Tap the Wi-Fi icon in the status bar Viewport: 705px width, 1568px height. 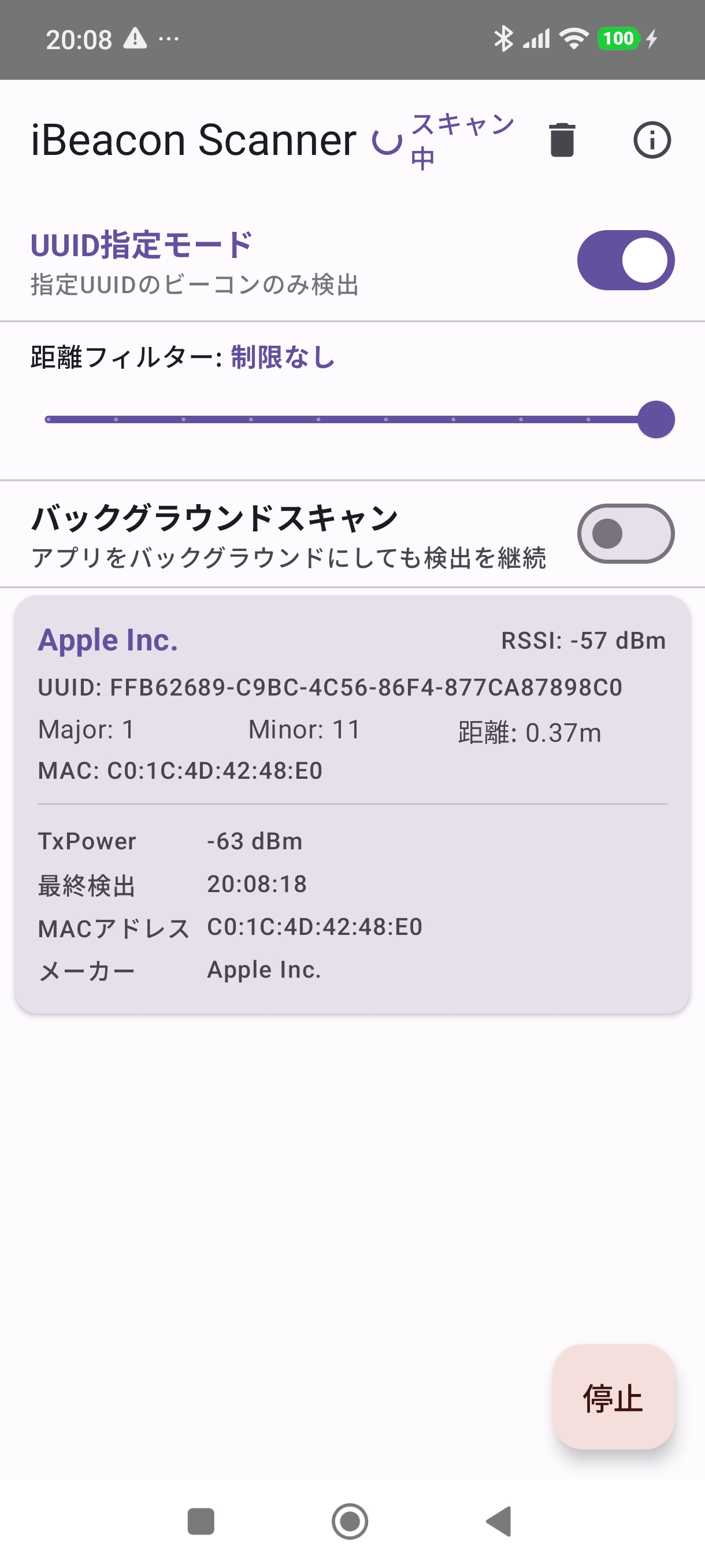pos(573,38)
